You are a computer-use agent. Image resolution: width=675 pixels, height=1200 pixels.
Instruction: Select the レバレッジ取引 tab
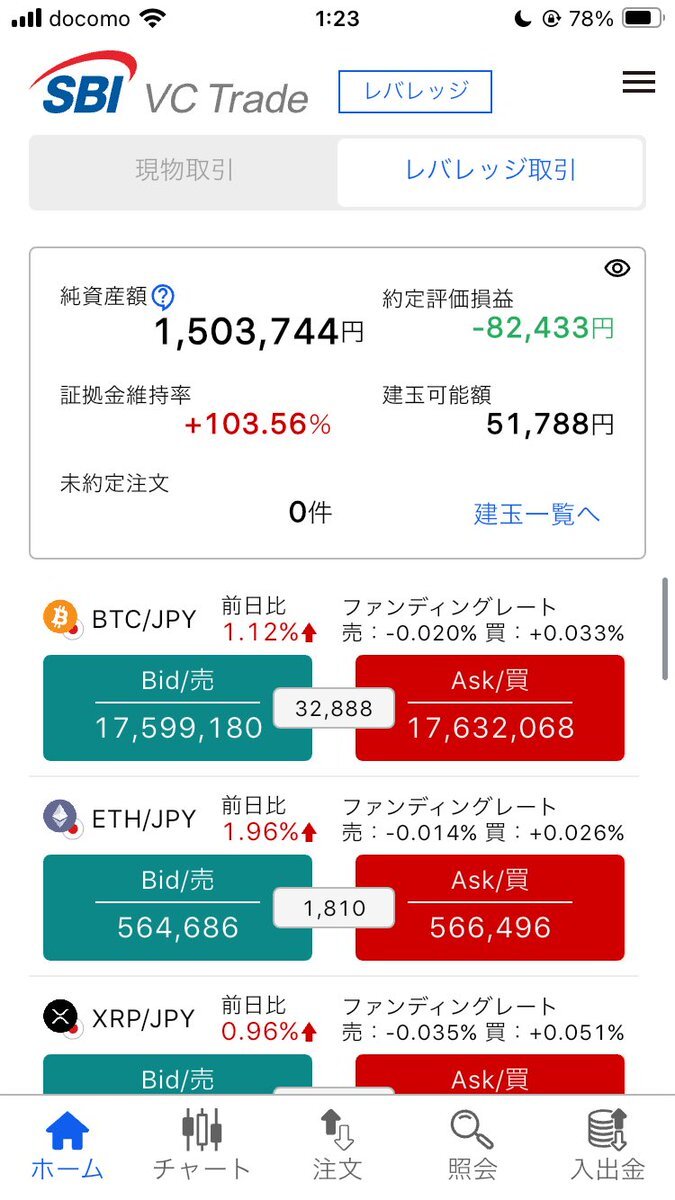pyautogui.click(x=490, y=171)
